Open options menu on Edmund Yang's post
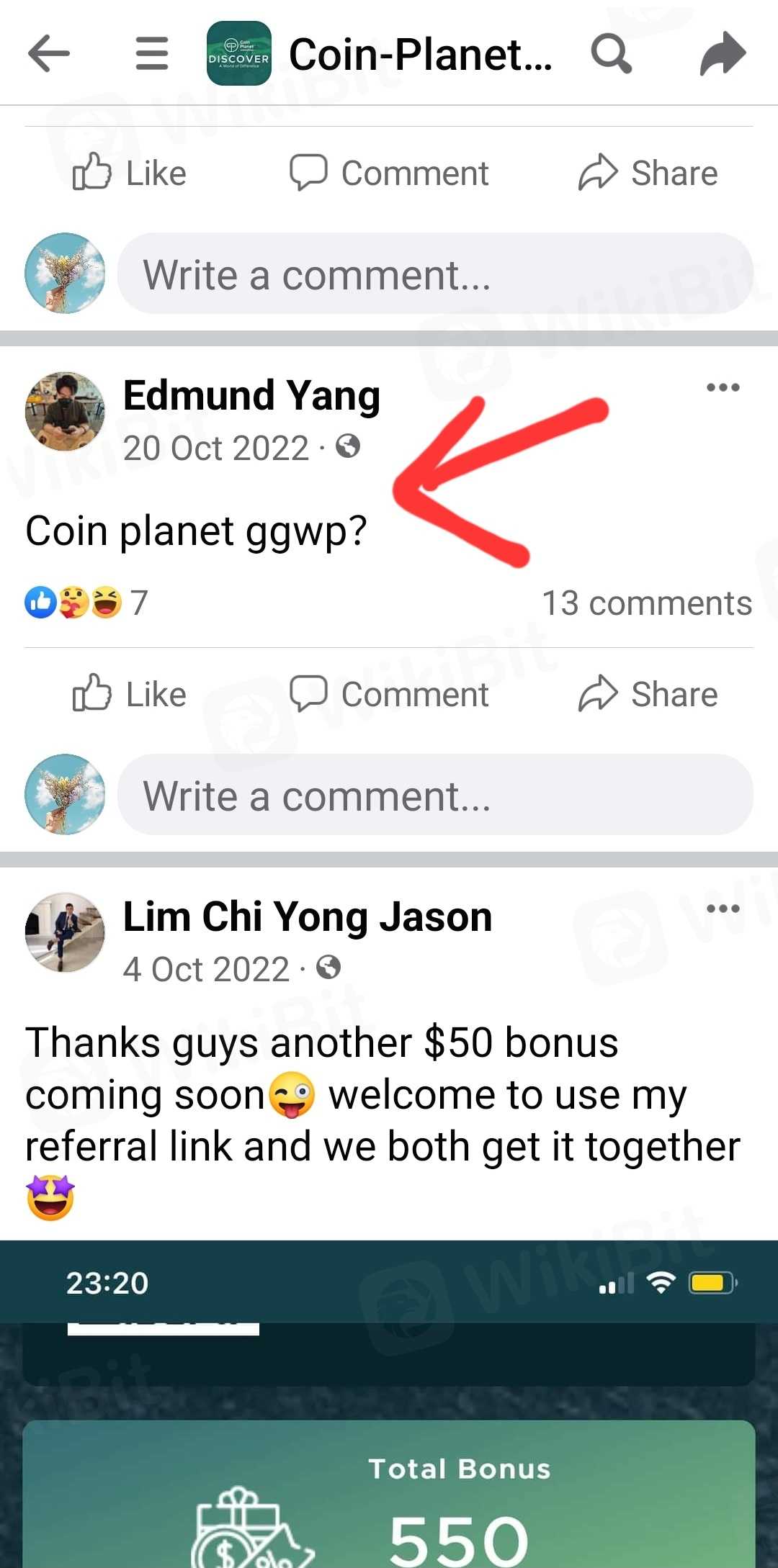This screenshot has height=1568, width=778. (x=723, y=388)
